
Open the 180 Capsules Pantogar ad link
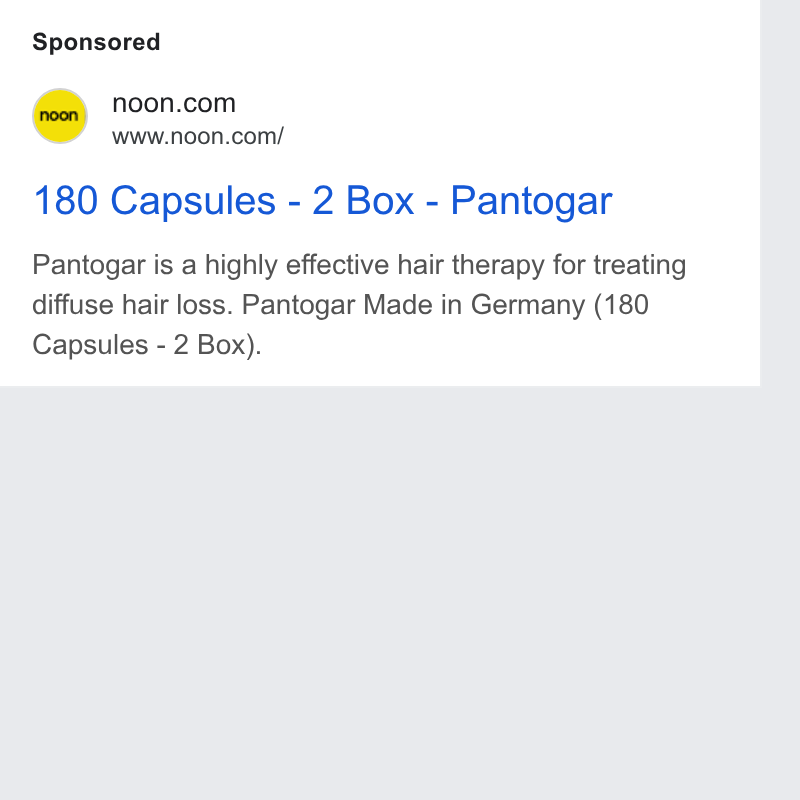(322, 201)
